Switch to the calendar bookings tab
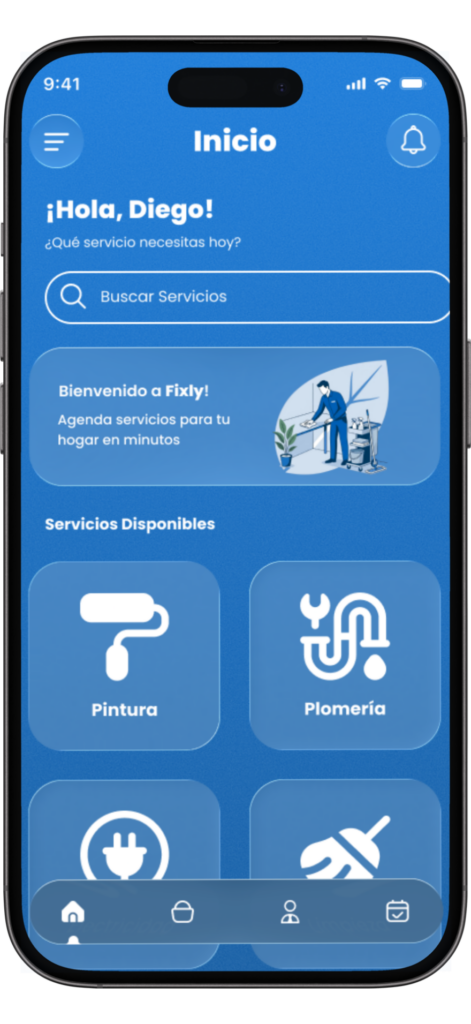The image size is (471, 1024). (397, 911)
